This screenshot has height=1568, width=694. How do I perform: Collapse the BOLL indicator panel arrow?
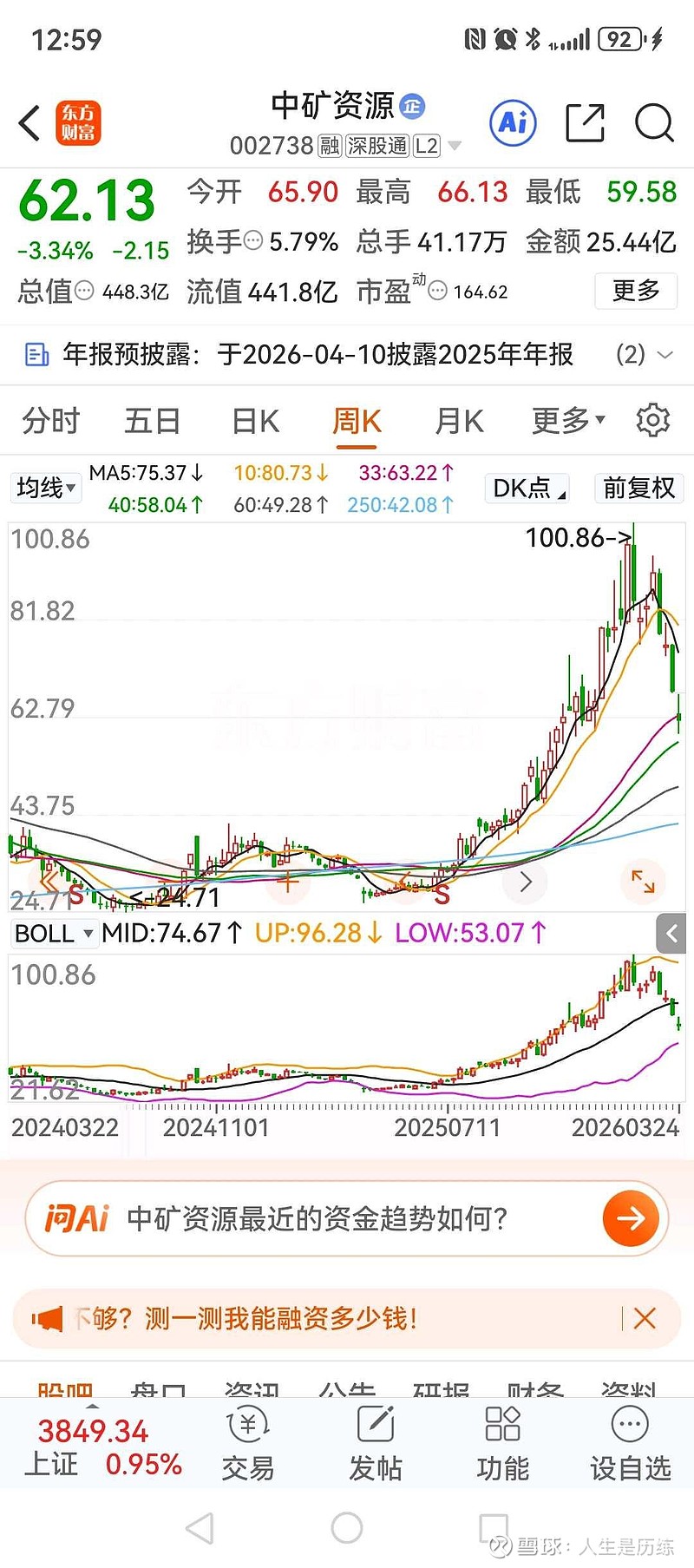pyautogui.click(x=671, y=933)
